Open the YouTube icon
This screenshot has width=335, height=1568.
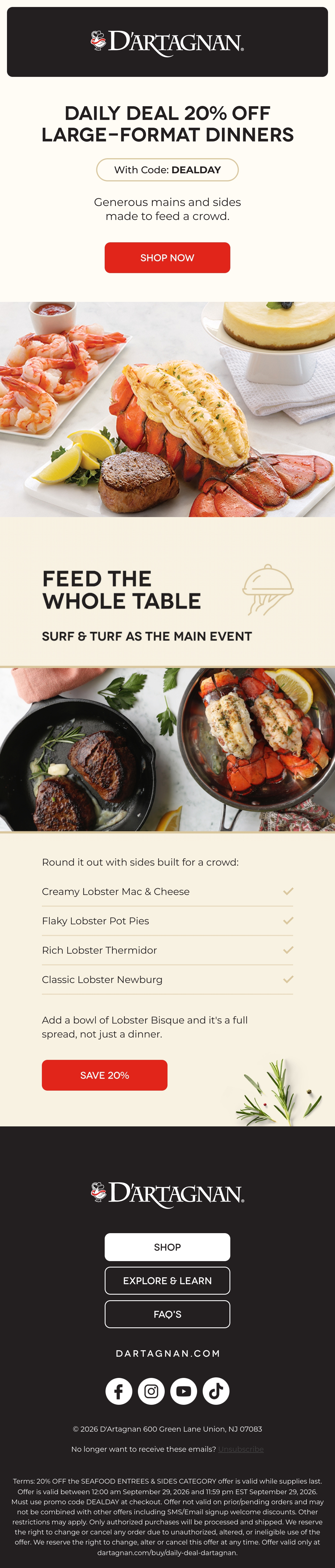click(x=184, y=1391)
